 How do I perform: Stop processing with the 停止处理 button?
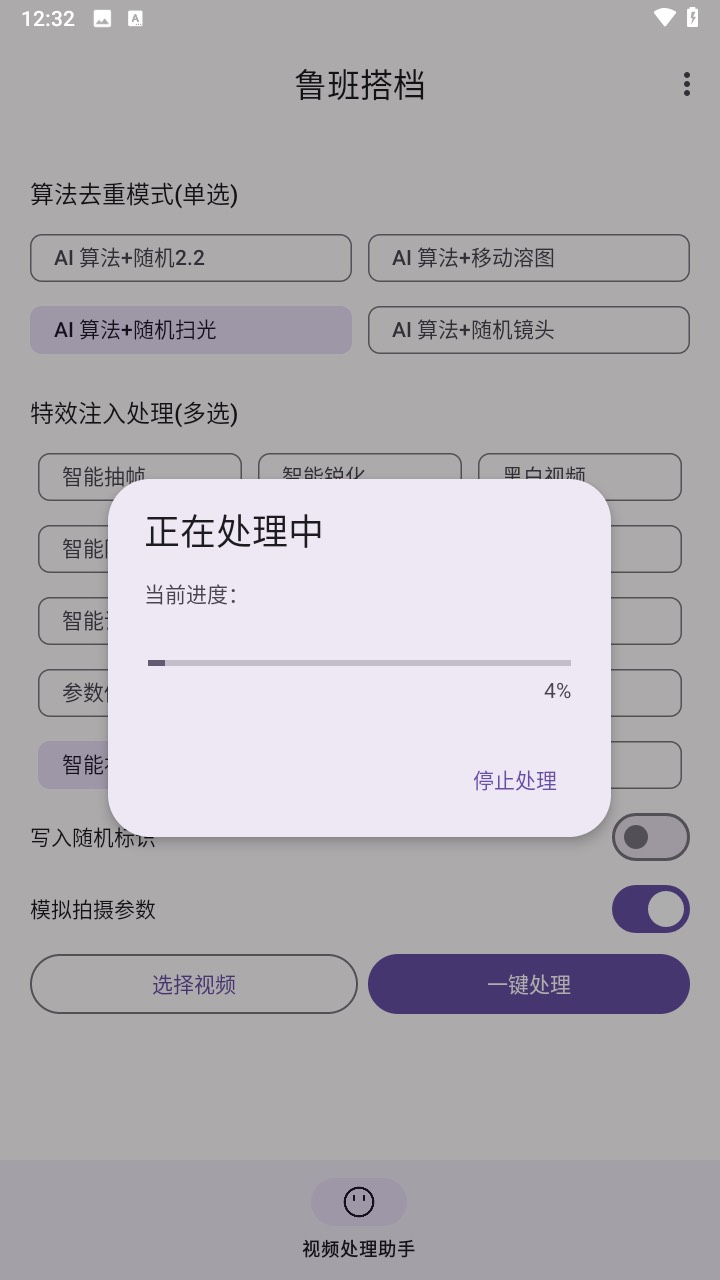tap(515, 781)
